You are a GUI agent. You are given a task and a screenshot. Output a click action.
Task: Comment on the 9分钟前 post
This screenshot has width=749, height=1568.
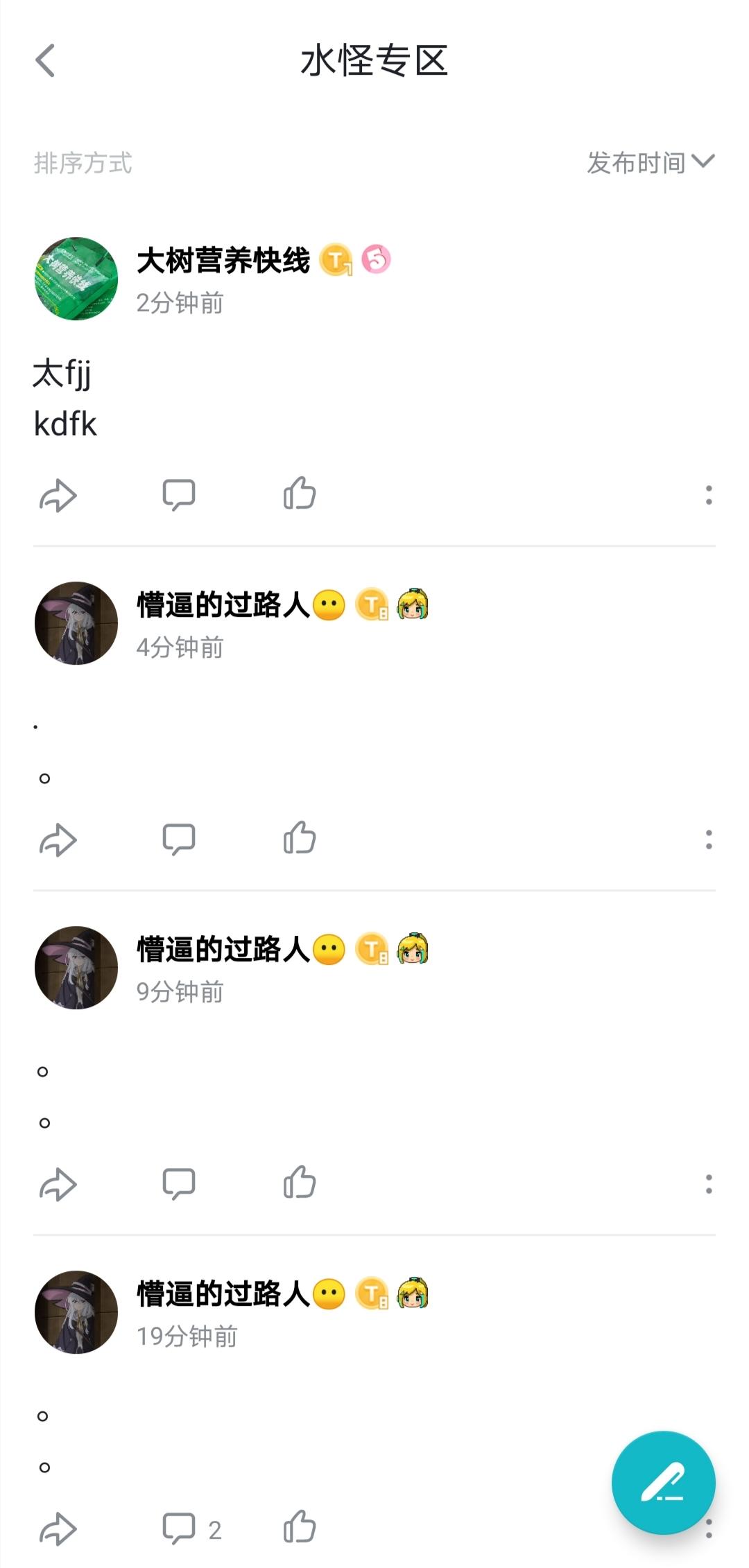(x=178, y=1184)
